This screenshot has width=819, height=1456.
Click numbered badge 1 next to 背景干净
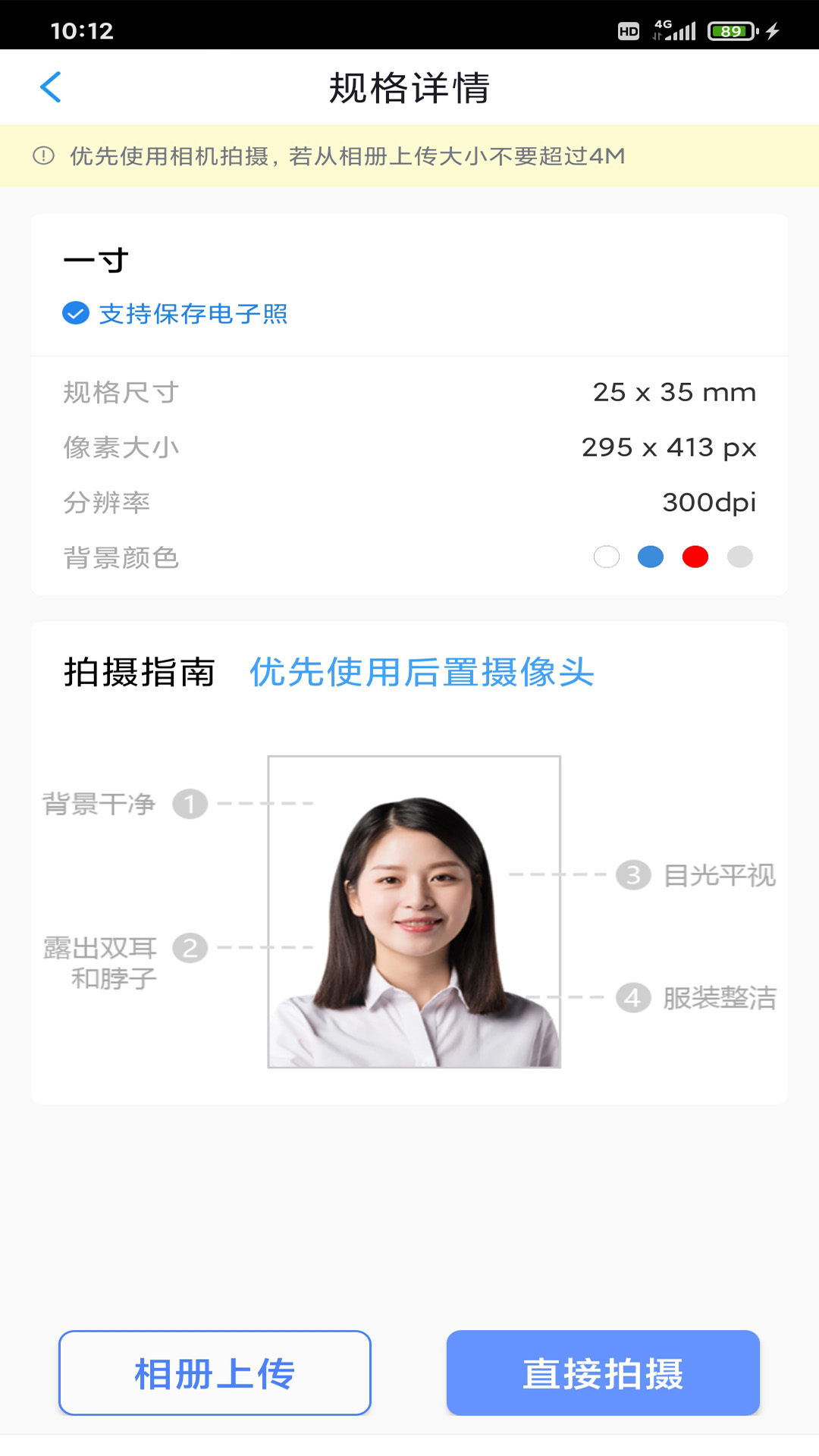[x=189, y=805]
